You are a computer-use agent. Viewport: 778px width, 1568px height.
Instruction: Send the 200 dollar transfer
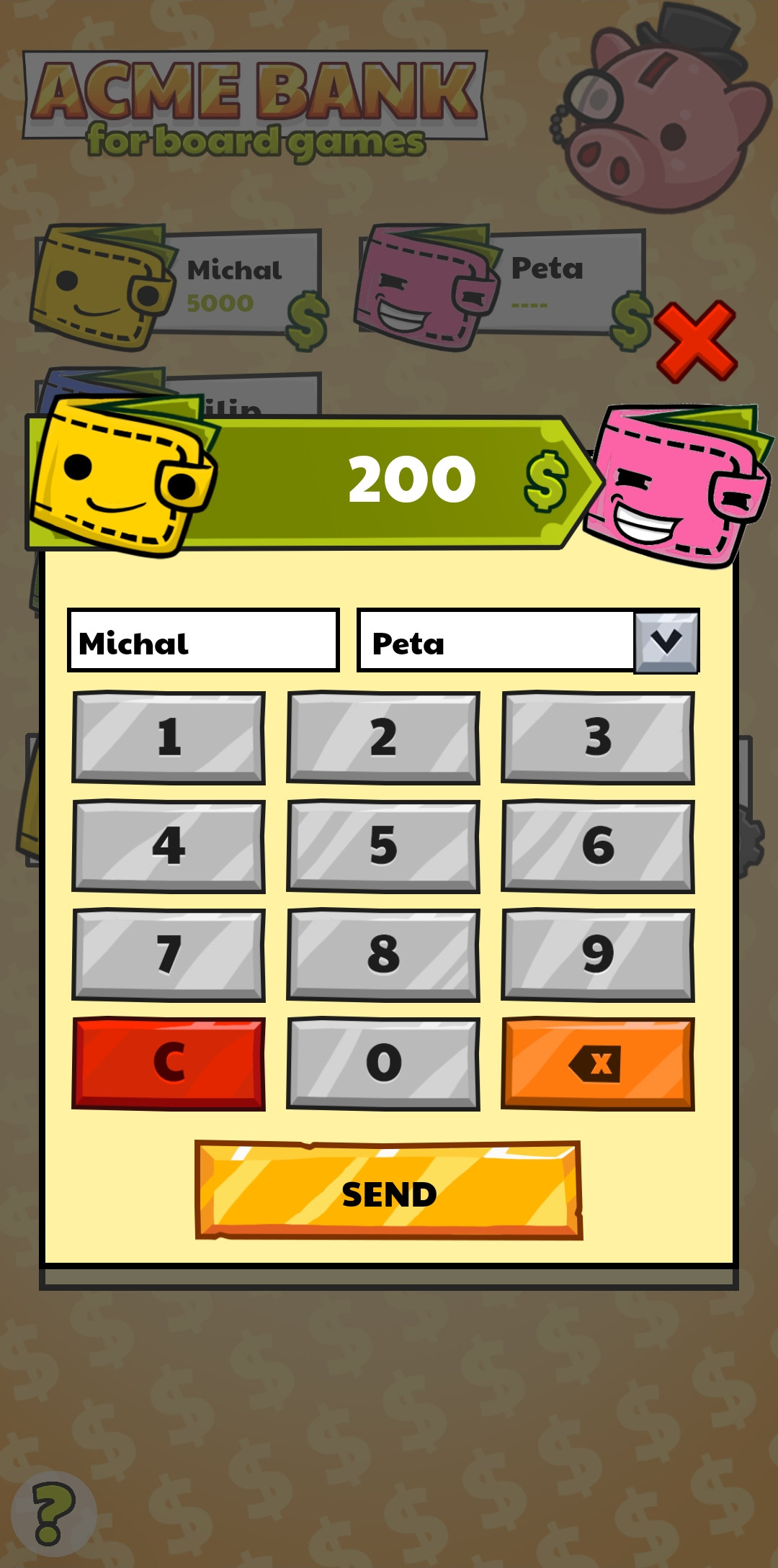(389, 1190)
